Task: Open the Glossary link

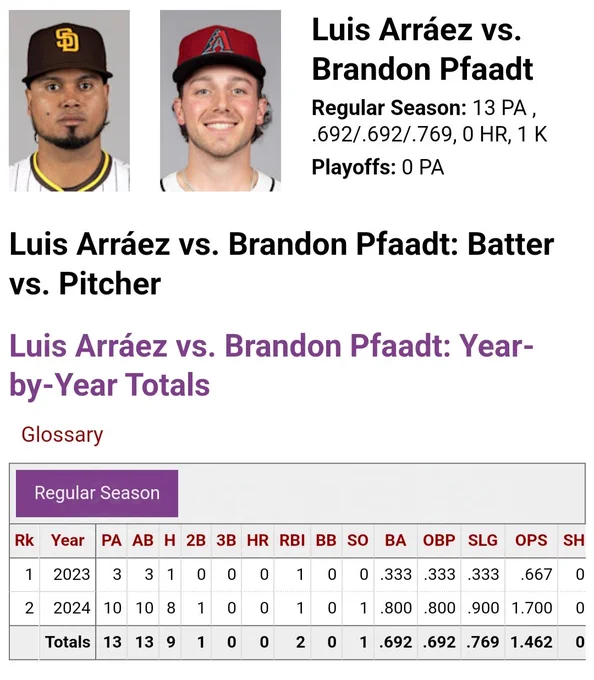Action: [62, 435]
